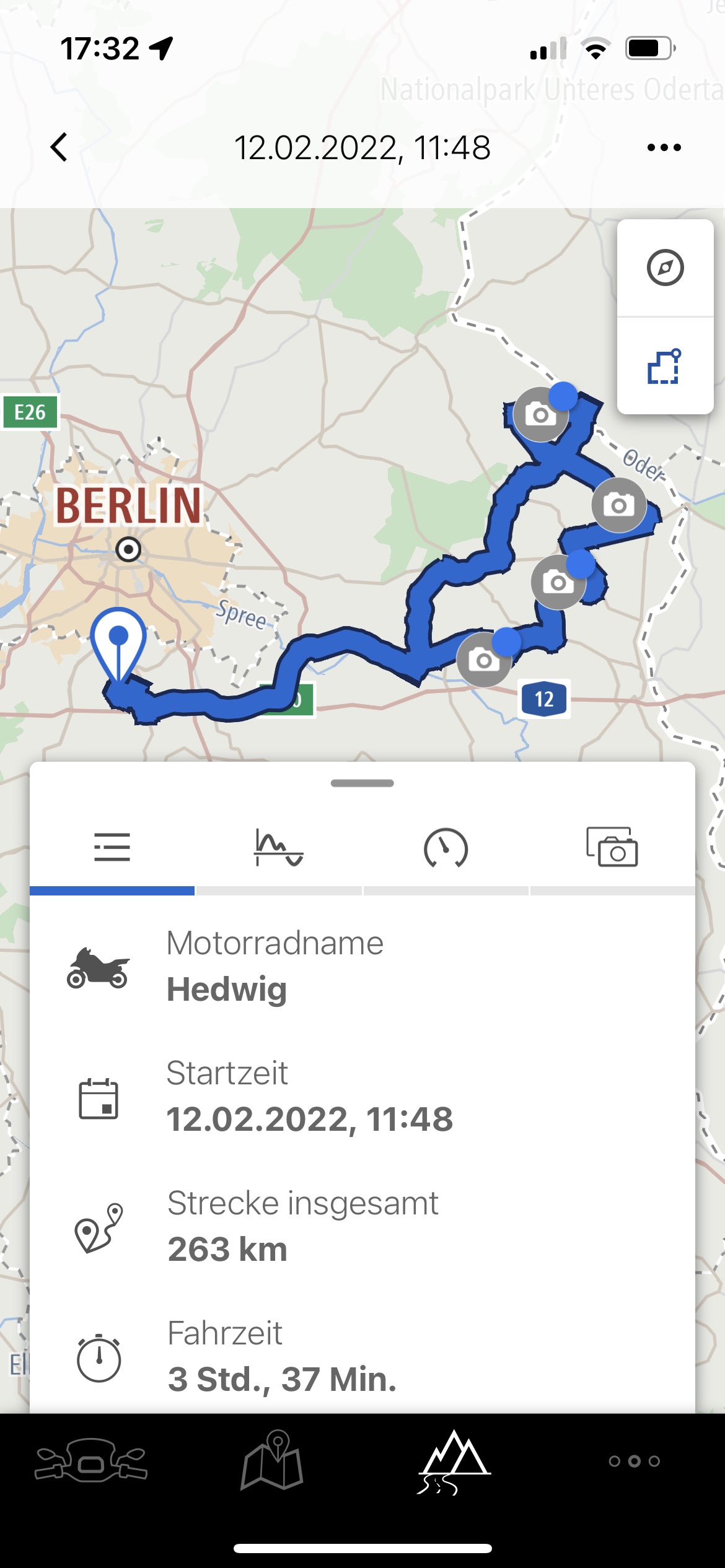This screenshot has width=725, height=1568.
Task: Switch to the elevation profile tab
Action: pyautogui.click(x=278, y=848)
